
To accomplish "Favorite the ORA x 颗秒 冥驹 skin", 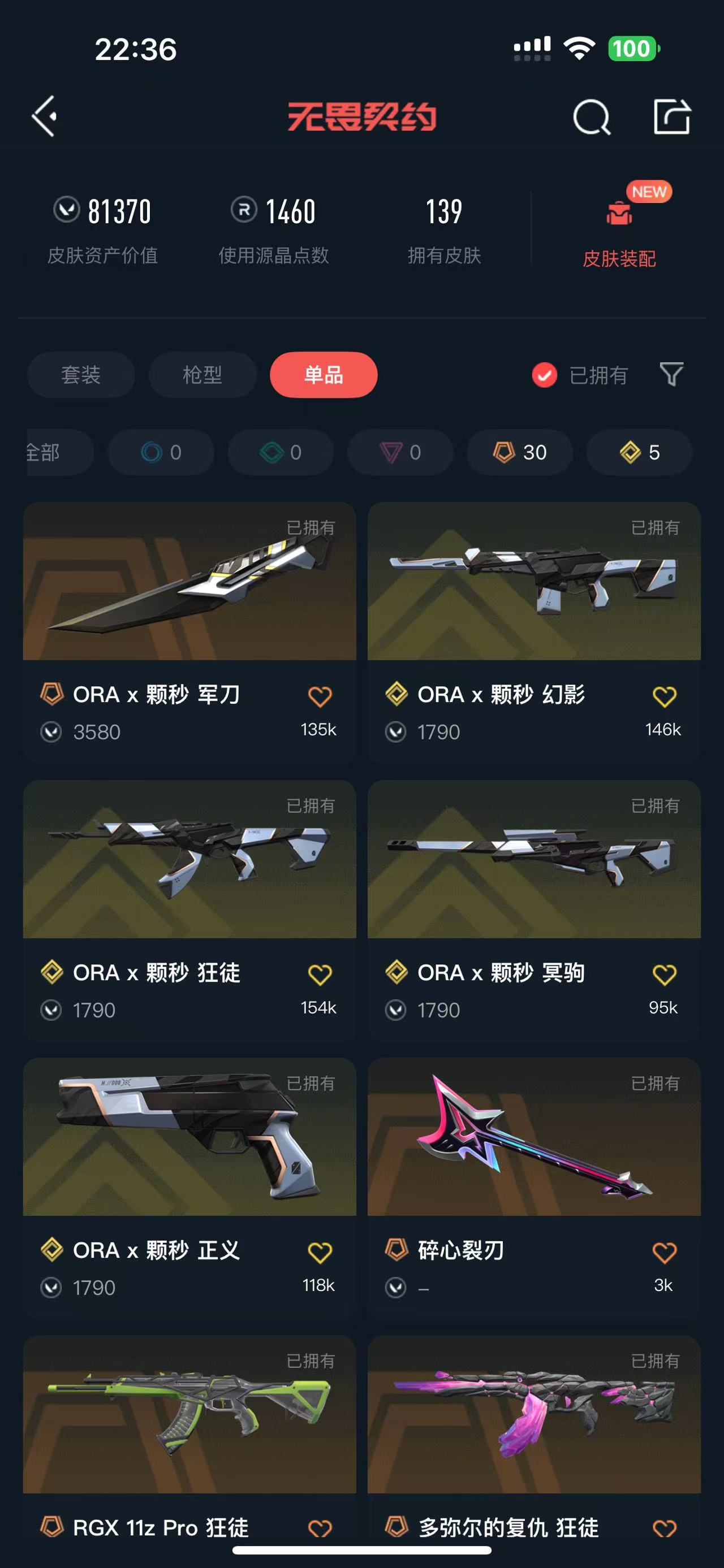I will (663, 974).
